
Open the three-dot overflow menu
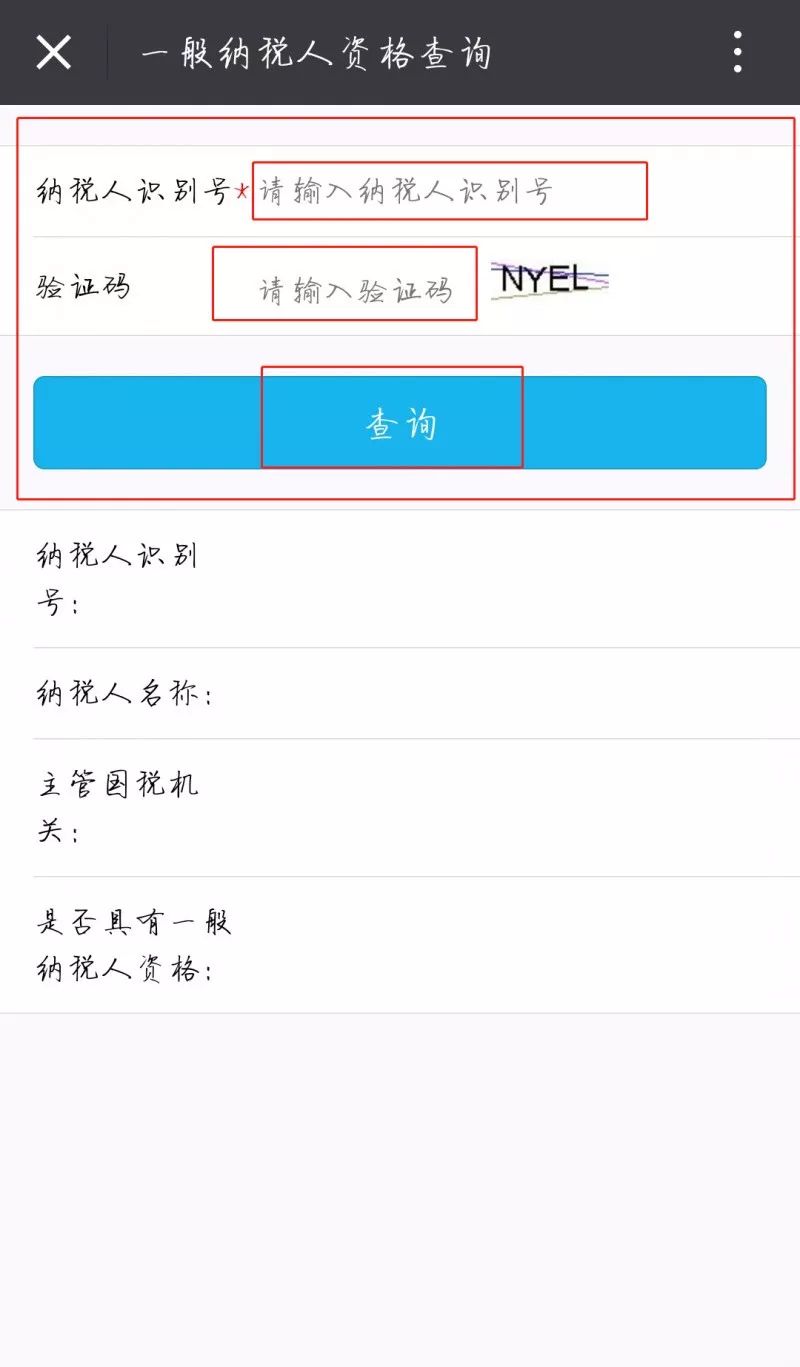pos(737,52)
